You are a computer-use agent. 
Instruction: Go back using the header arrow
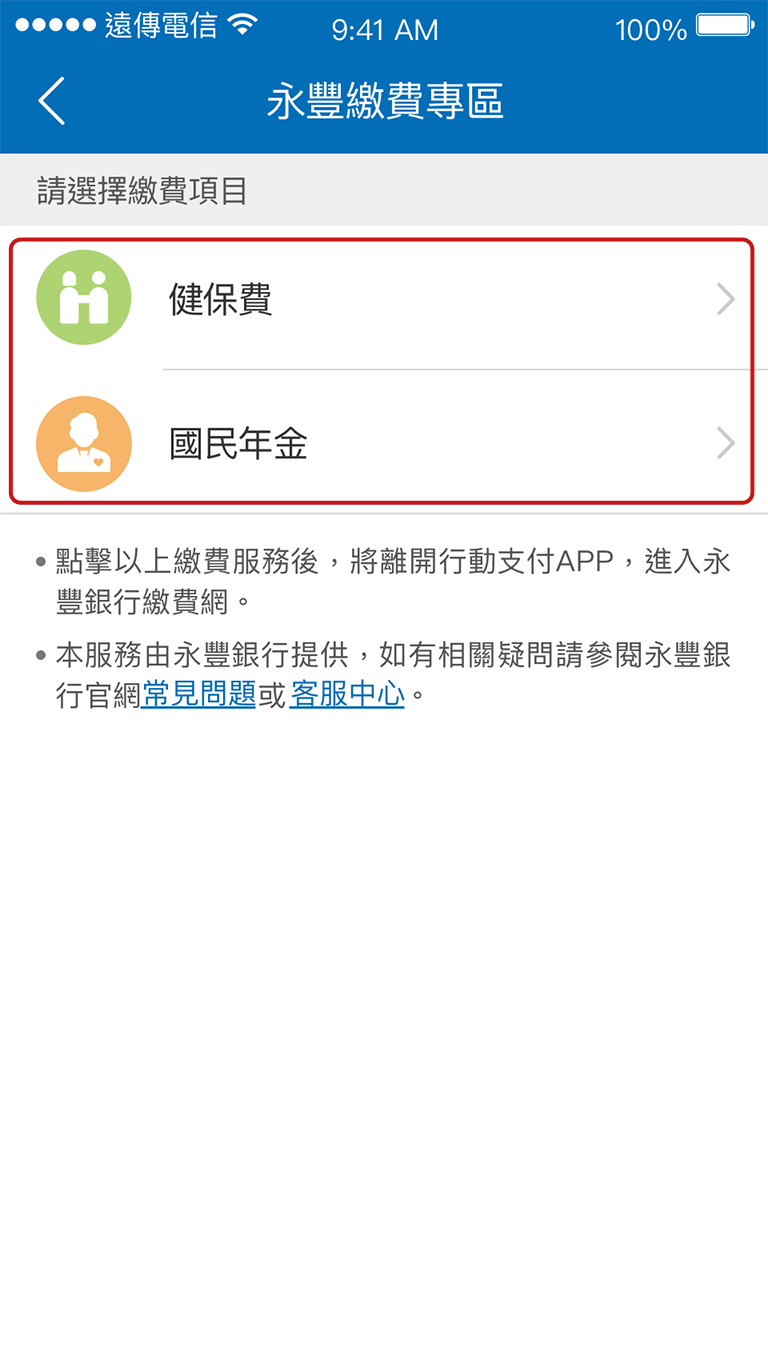pos(52,101)
